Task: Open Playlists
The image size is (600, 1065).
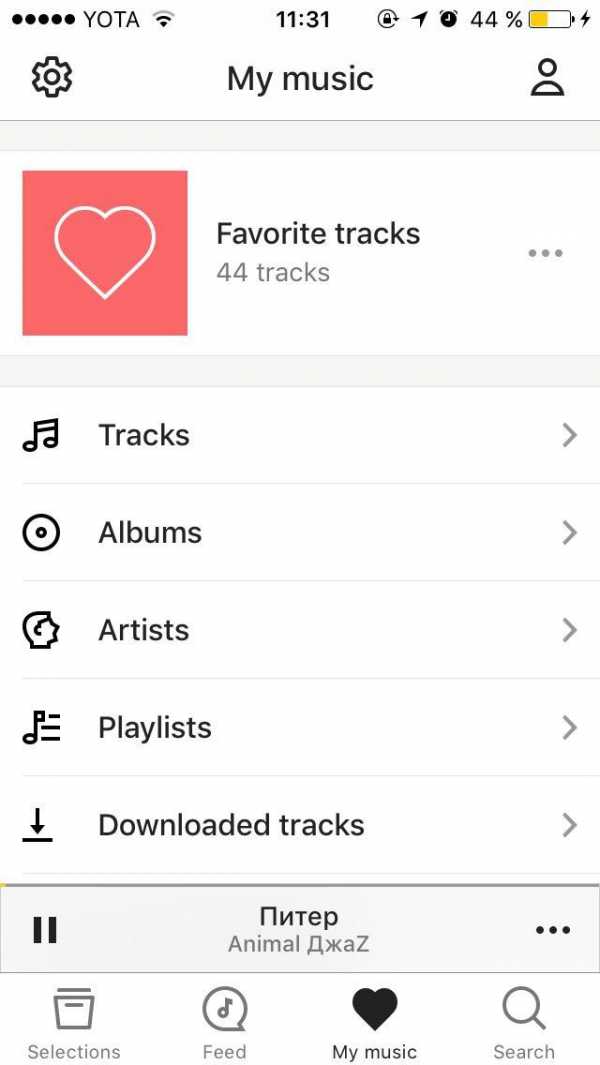Action: [300, 727]
